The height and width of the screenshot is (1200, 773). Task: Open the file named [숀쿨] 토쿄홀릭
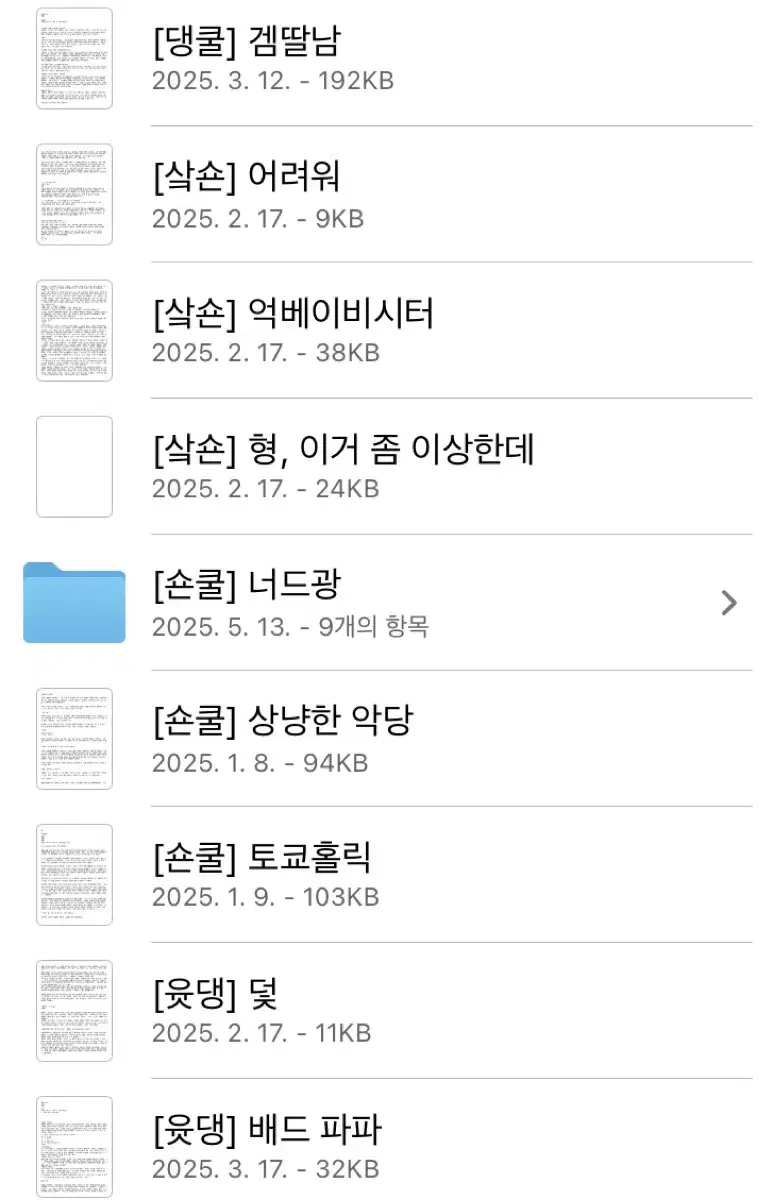[x=264, y=856]
